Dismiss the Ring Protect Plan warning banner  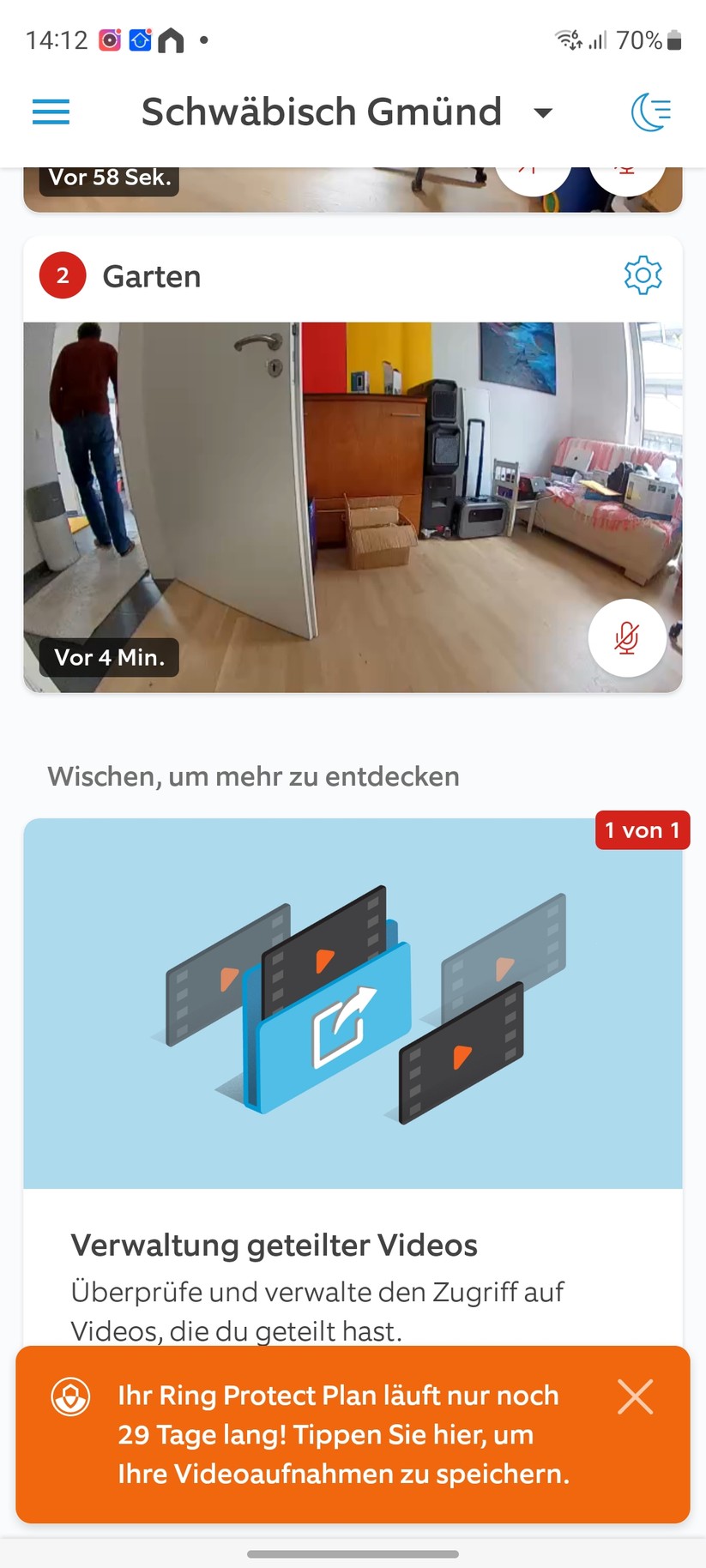[x=635, y=1396]
